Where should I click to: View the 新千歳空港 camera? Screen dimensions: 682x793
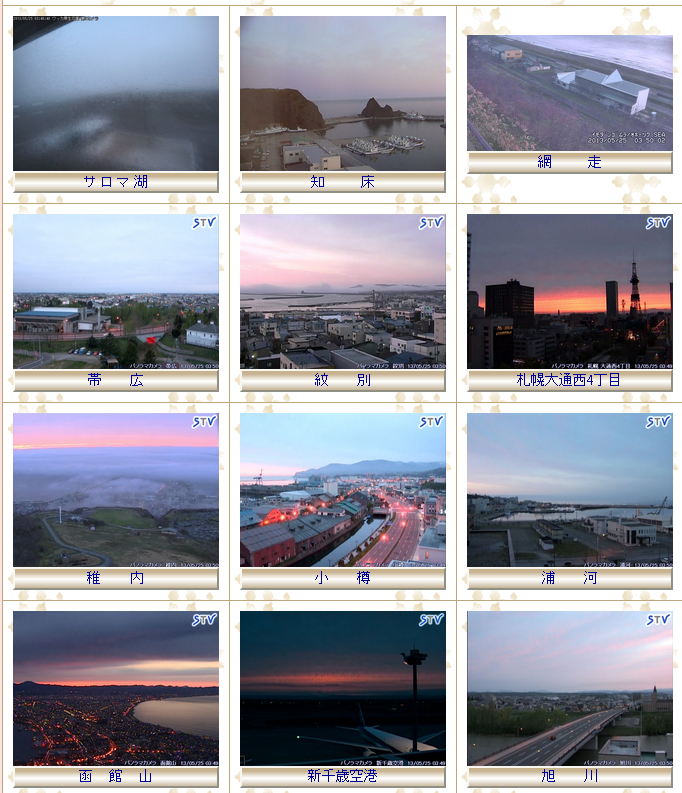(343, 688)
